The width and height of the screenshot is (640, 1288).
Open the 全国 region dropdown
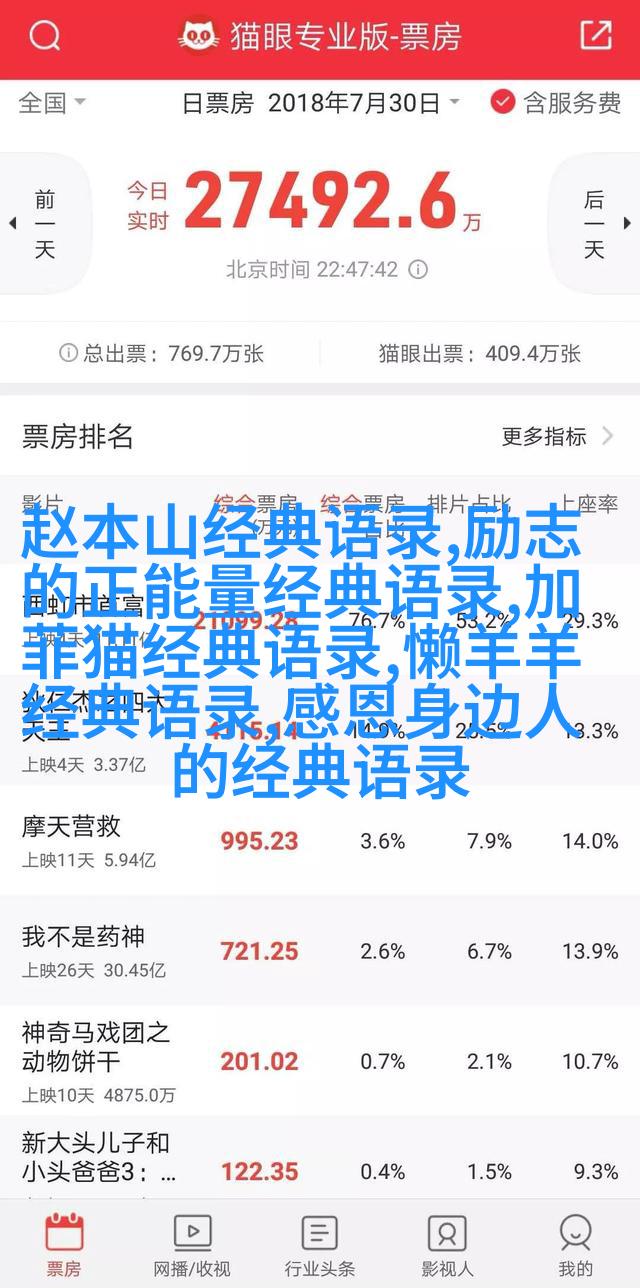(x=52, y=102)
